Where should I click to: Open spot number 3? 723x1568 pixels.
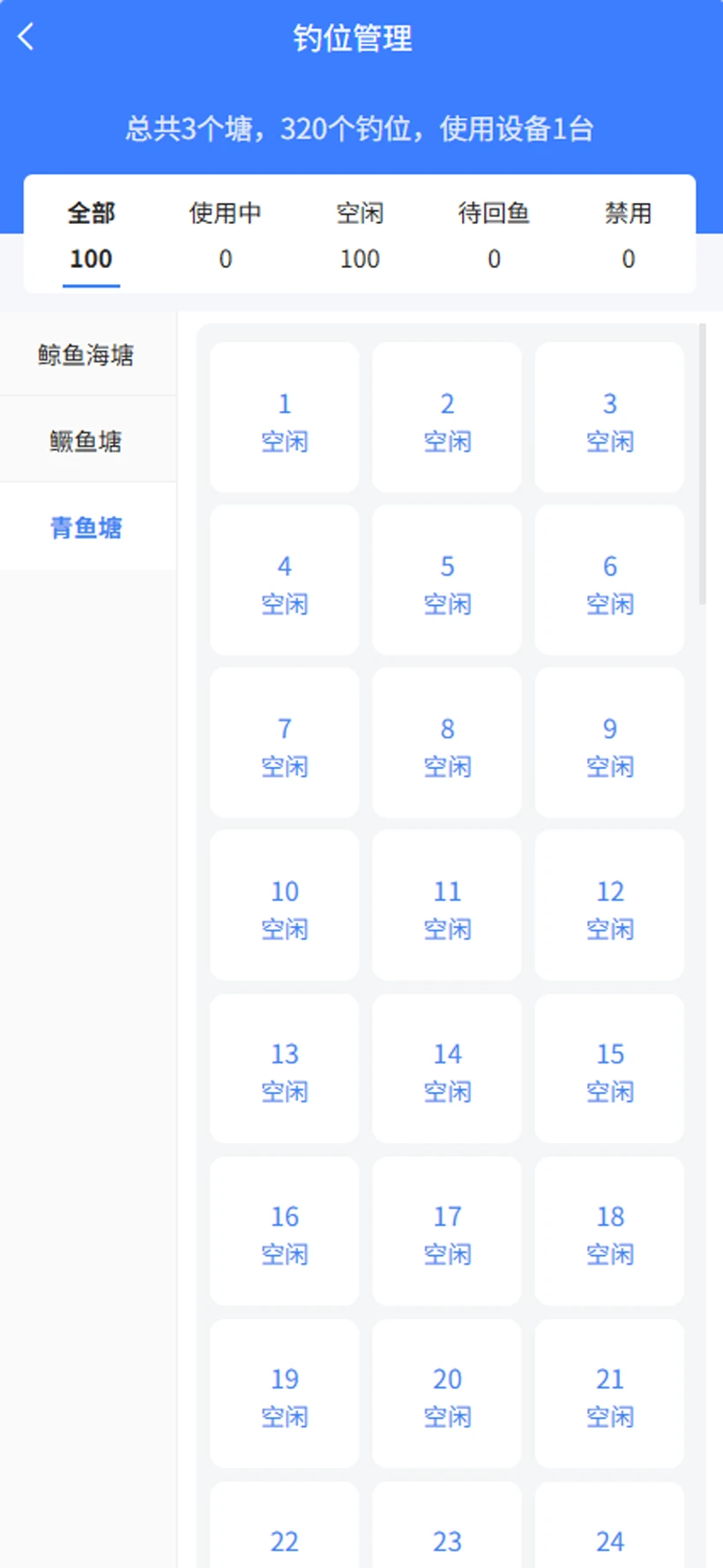(x=609, y=418)
